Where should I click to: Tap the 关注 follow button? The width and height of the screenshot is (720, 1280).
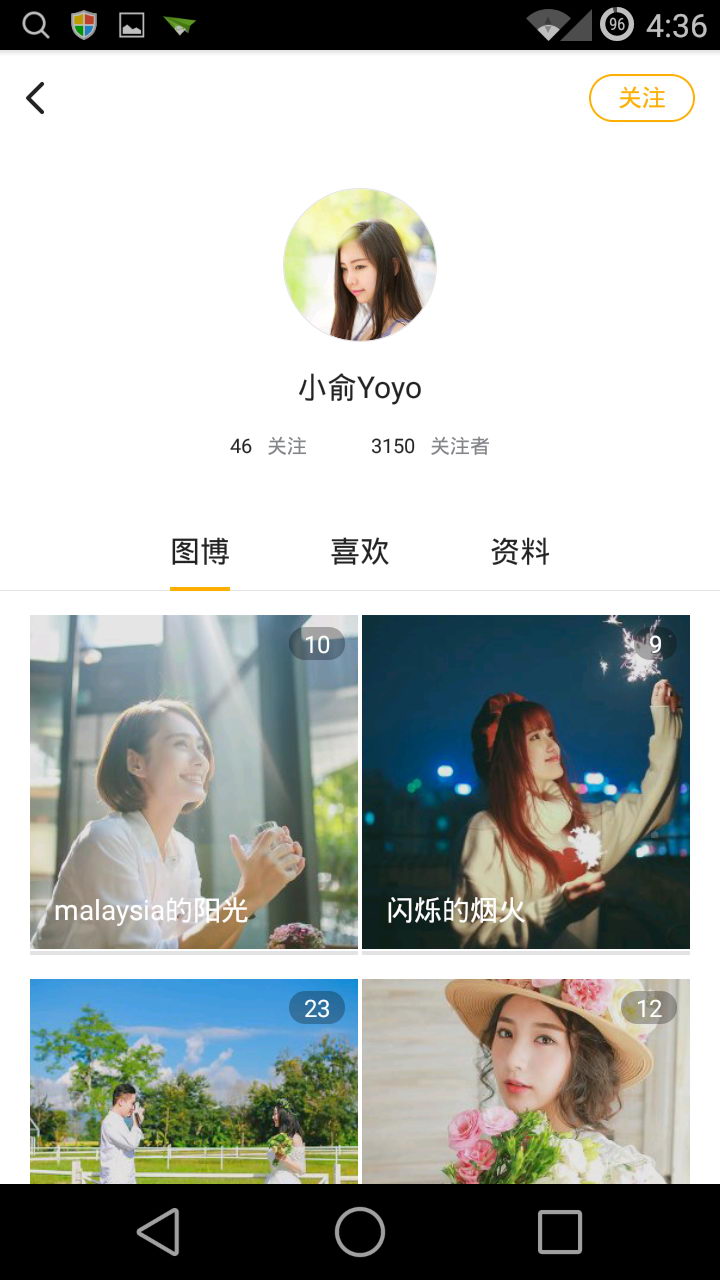tap(642, 98)
